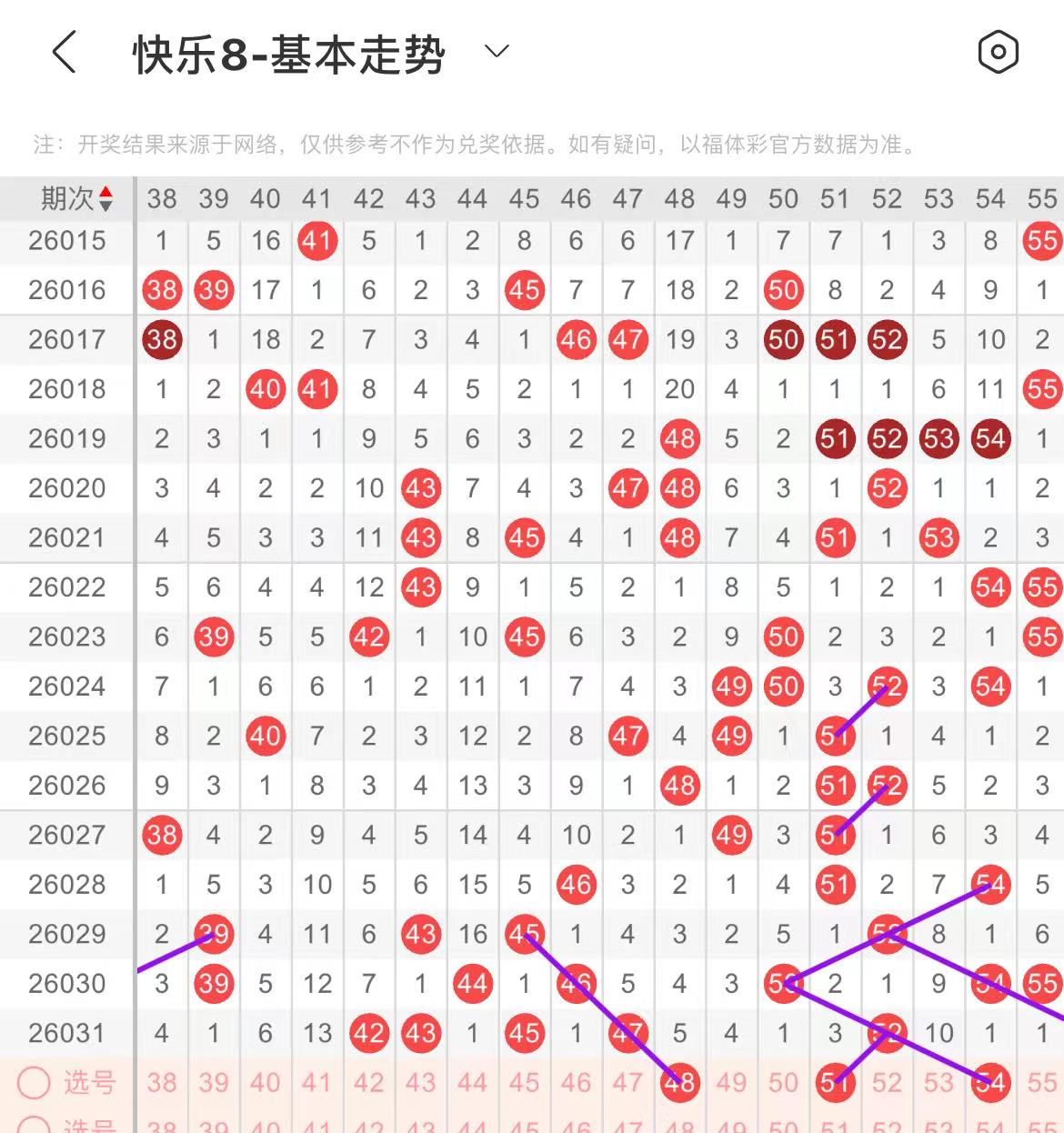The image size is (1064, 1133).
Task: Expand the 快乐8-基本走势 chart type dropdown
Action: click(497, 52)
